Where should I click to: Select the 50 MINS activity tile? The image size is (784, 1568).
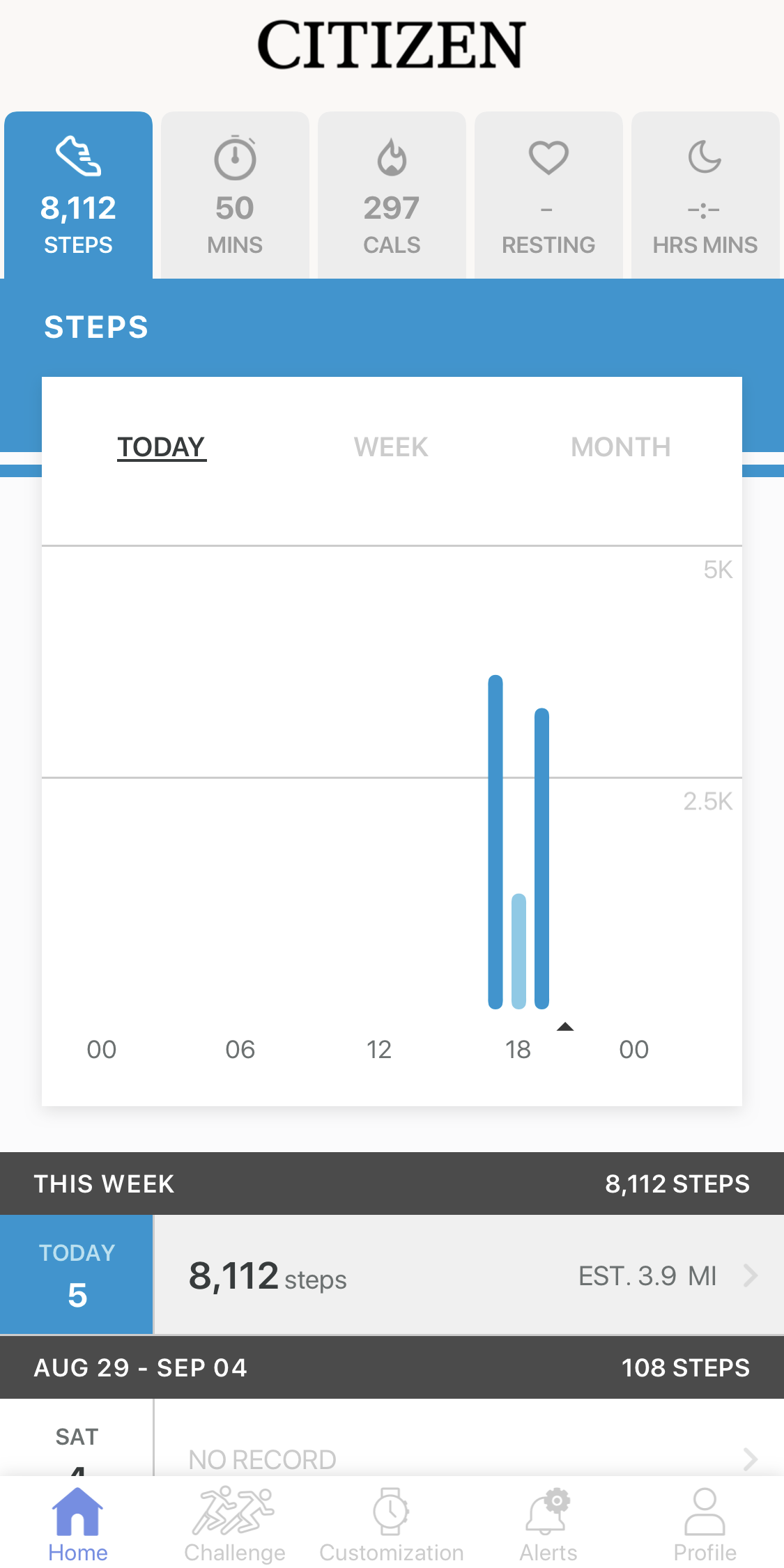point(235,196)
